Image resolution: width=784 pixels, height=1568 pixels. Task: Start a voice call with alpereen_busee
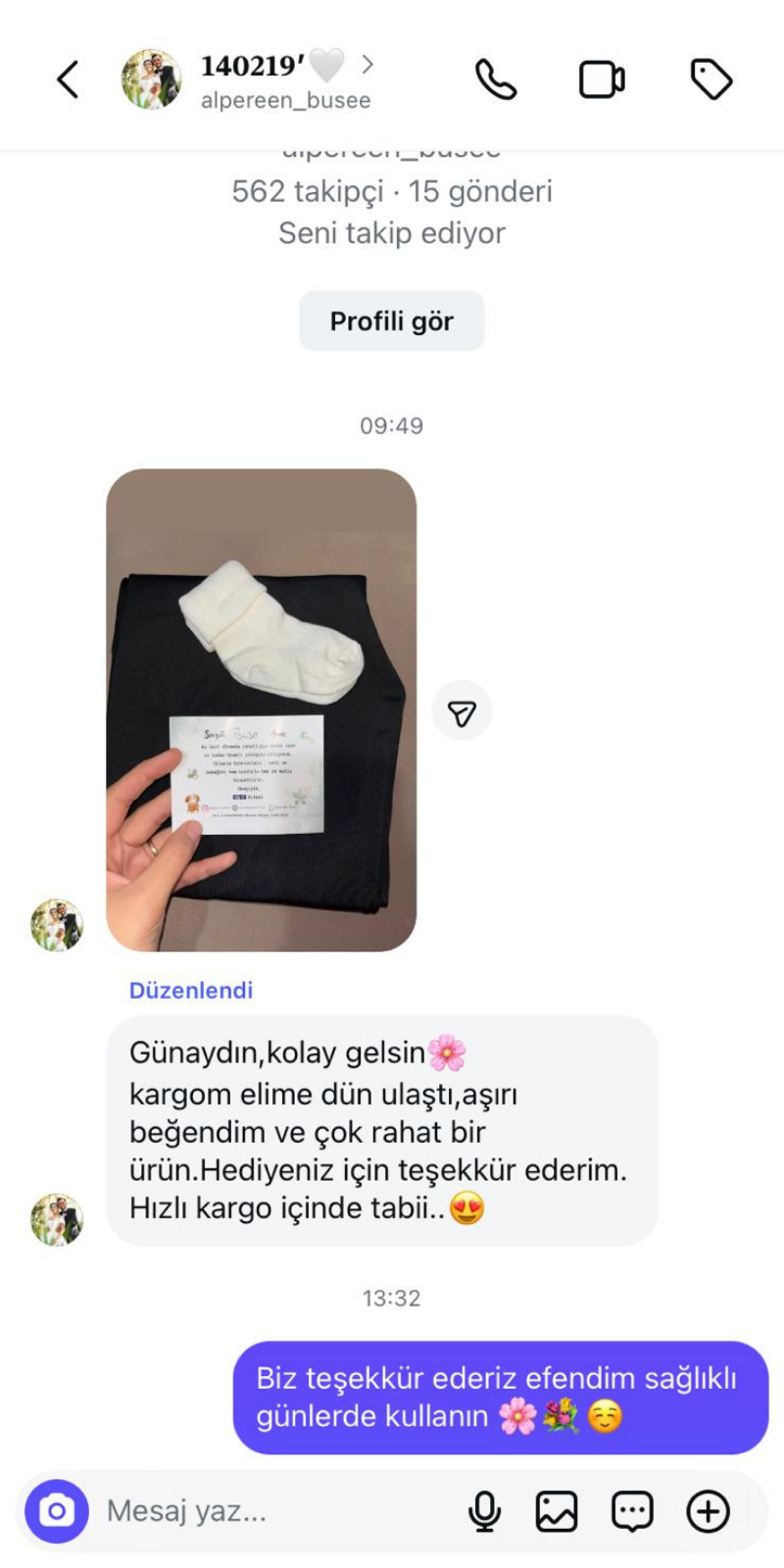coord(496,79)
